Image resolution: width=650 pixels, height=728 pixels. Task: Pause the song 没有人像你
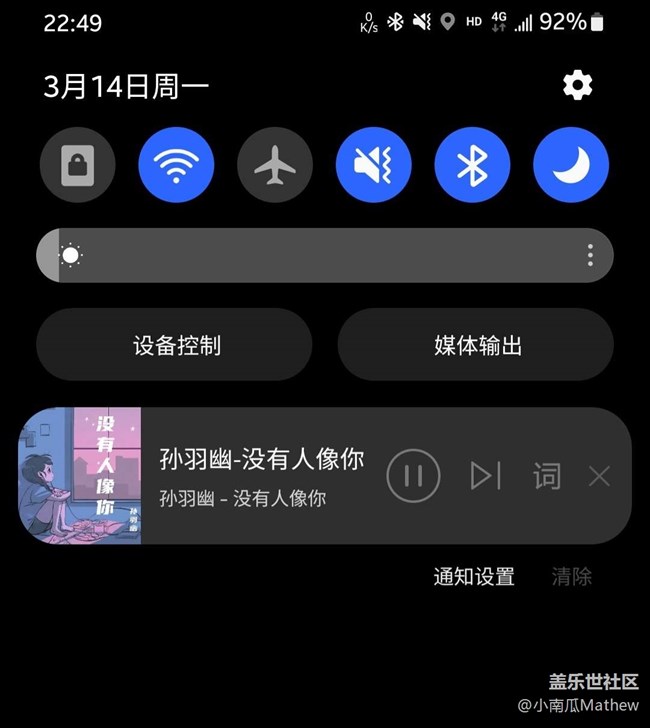pos(413,475)
